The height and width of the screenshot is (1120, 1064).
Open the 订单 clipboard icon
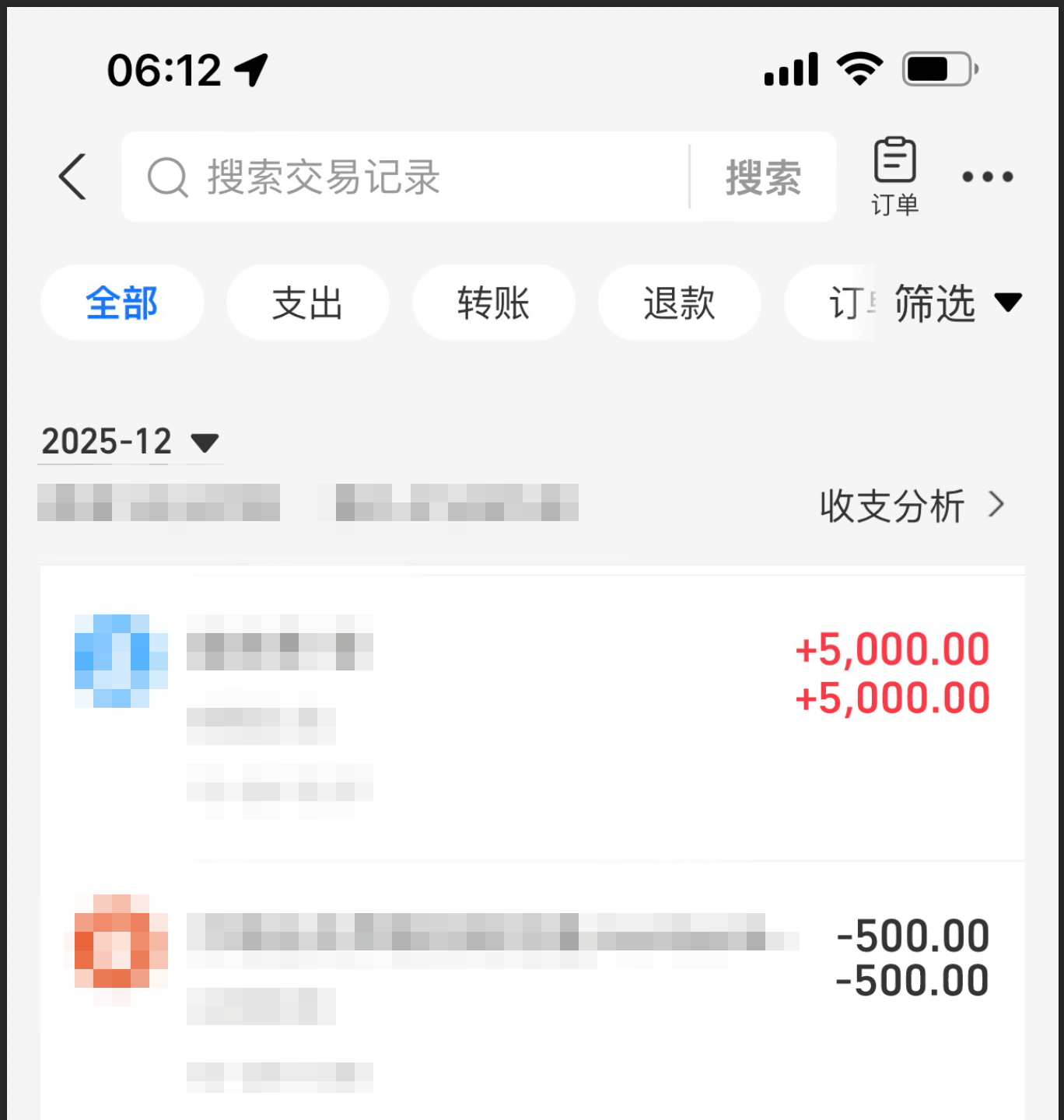click(895, 167)
